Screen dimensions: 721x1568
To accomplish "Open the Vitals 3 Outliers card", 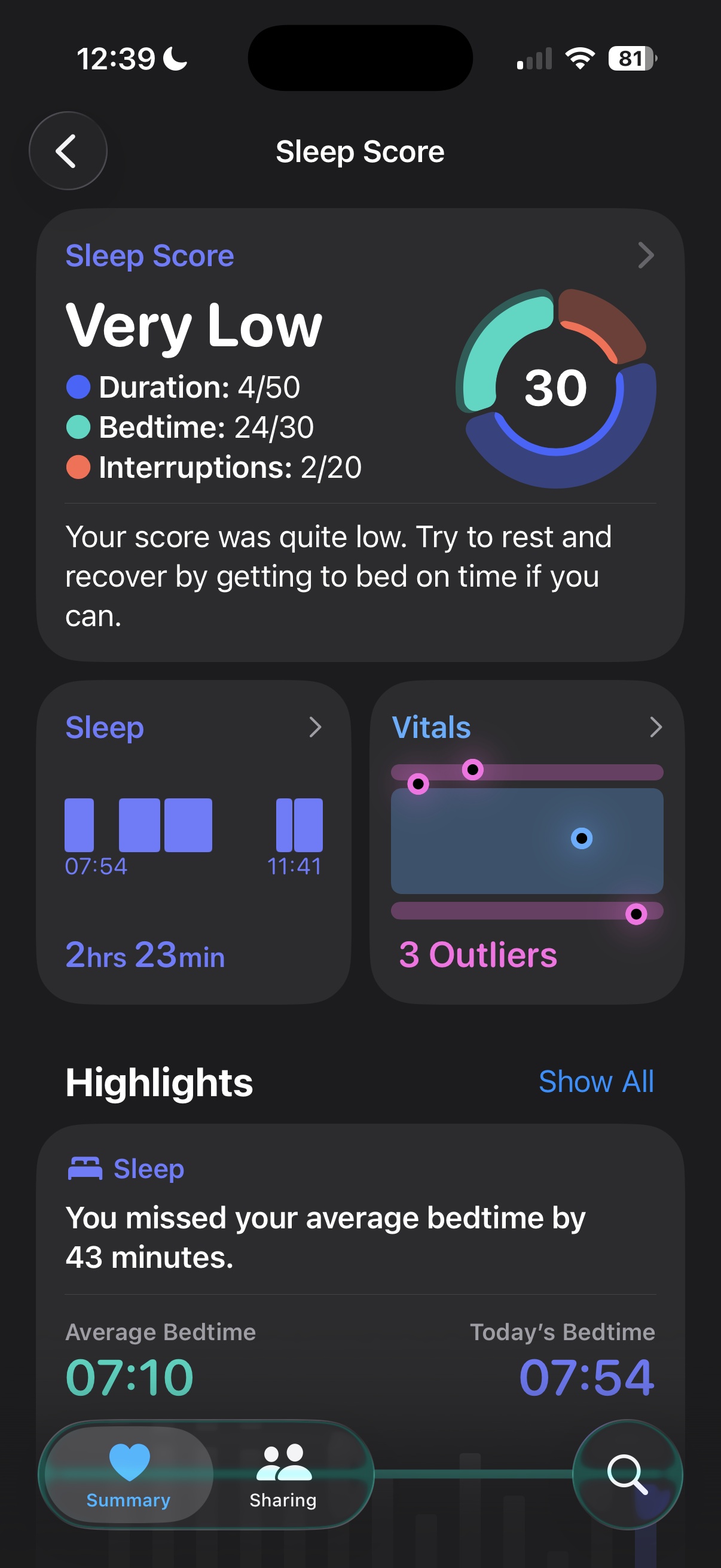I will [x=527, y=842].
